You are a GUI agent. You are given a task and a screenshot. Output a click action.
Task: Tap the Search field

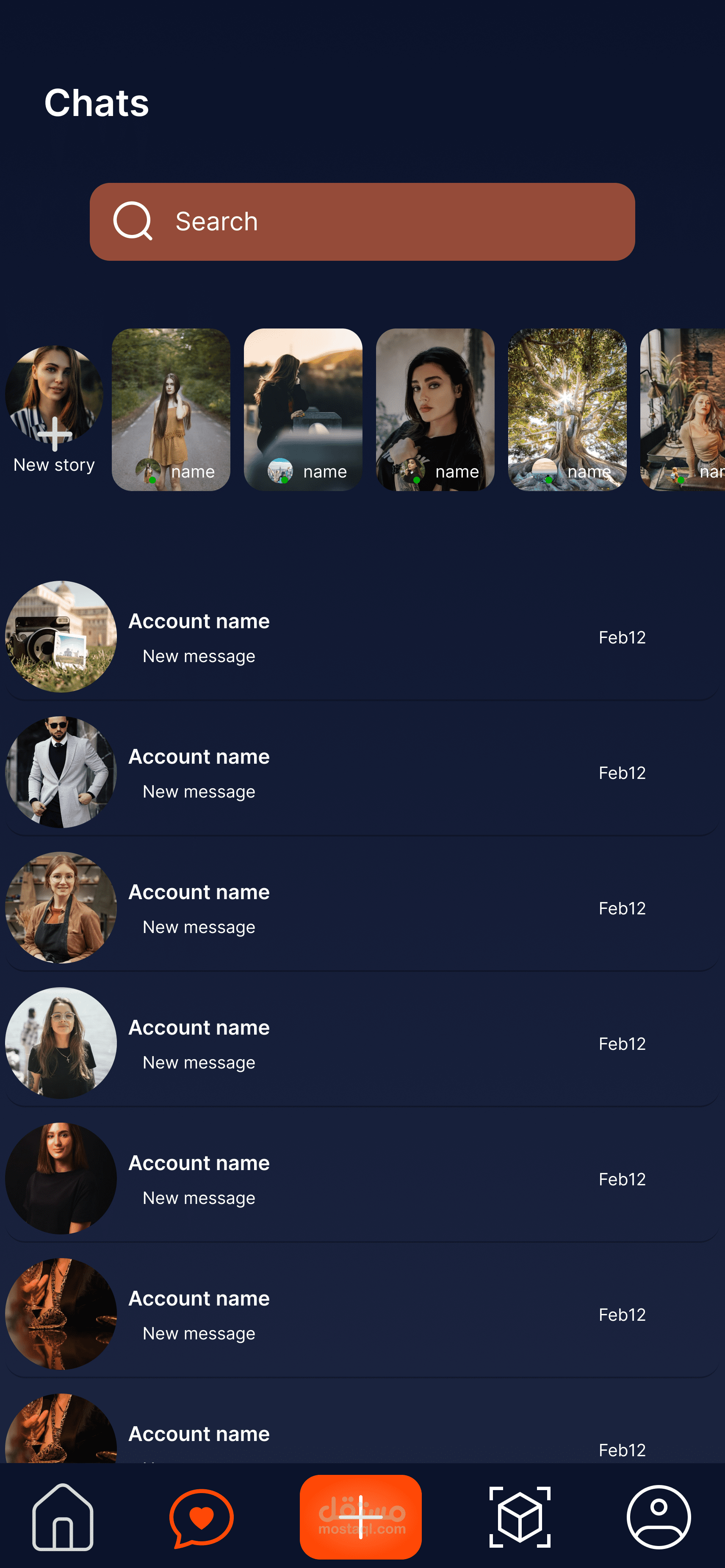362,221
